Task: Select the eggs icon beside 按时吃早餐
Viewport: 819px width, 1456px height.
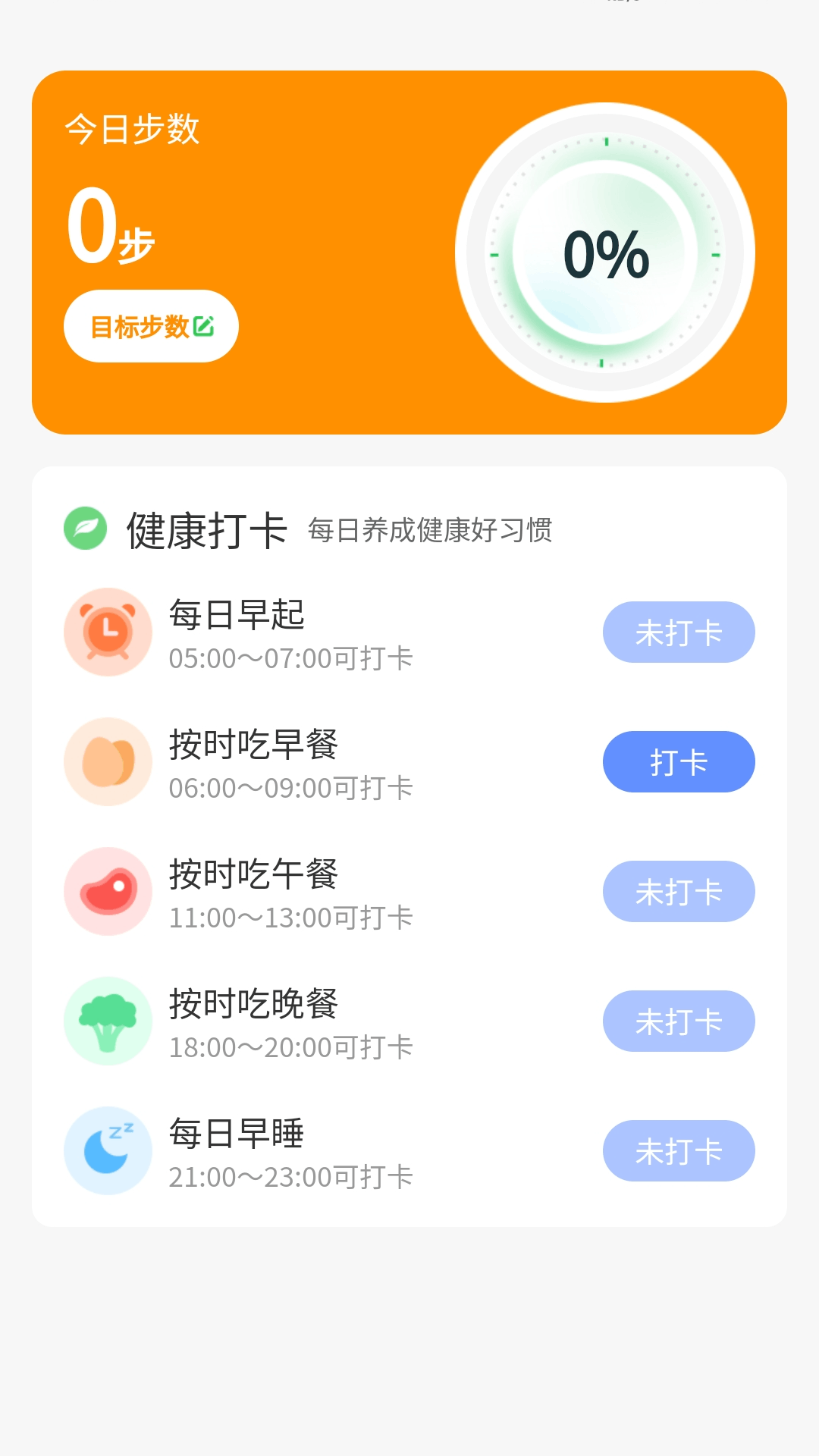Action: click(x=108, y=761)
